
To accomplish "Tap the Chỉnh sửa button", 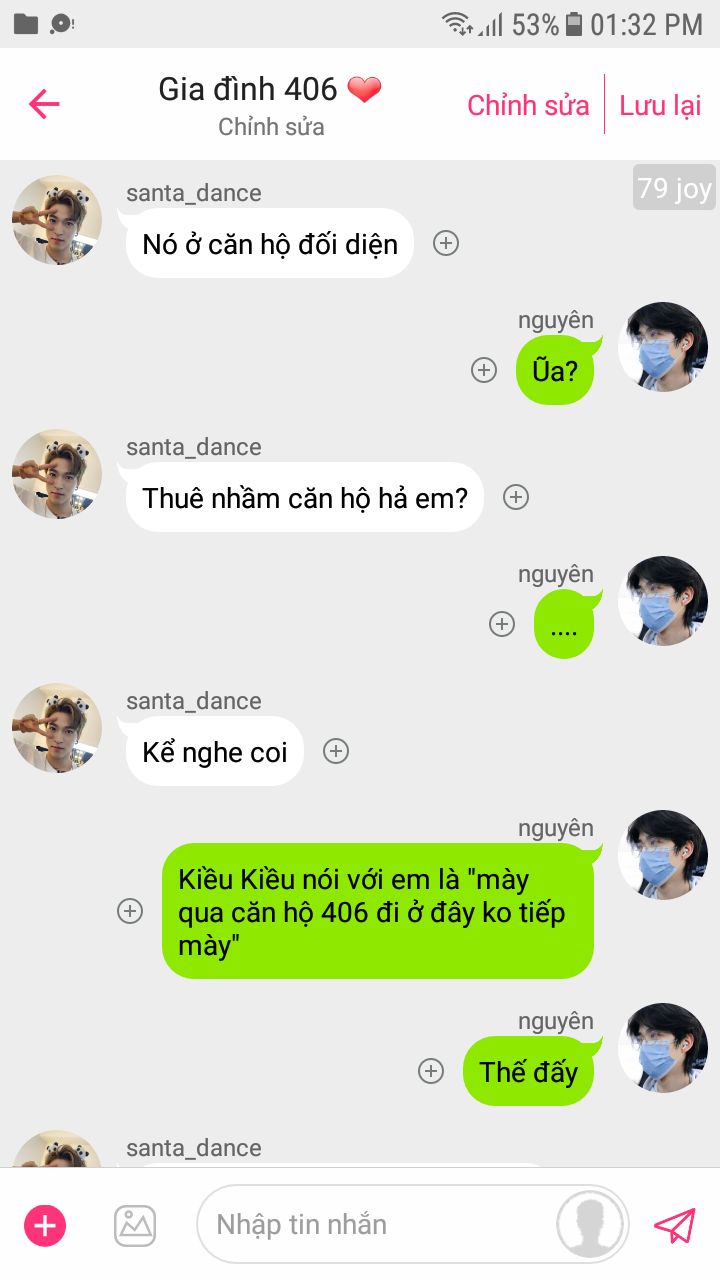I will (528, 105).
